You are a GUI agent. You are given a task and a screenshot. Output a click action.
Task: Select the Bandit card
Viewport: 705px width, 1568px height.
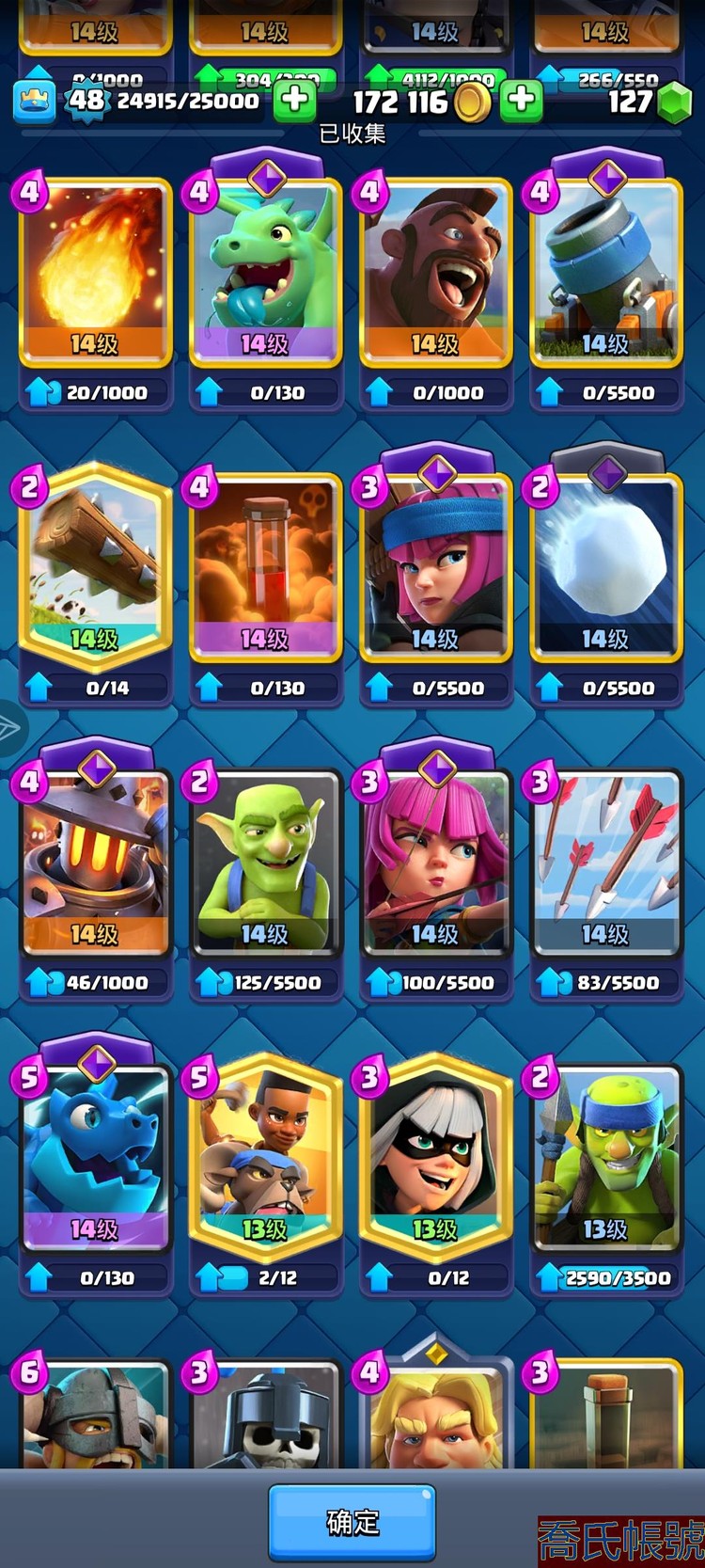click(435, 1157)
